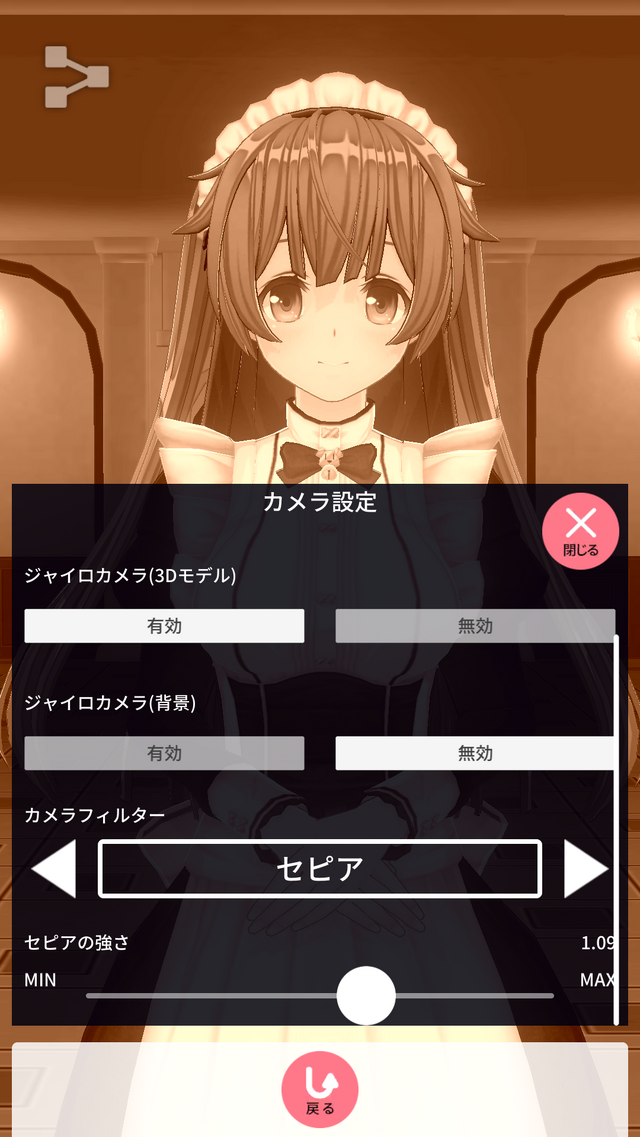Tap the 戻る back button

tap(320, 1090)
